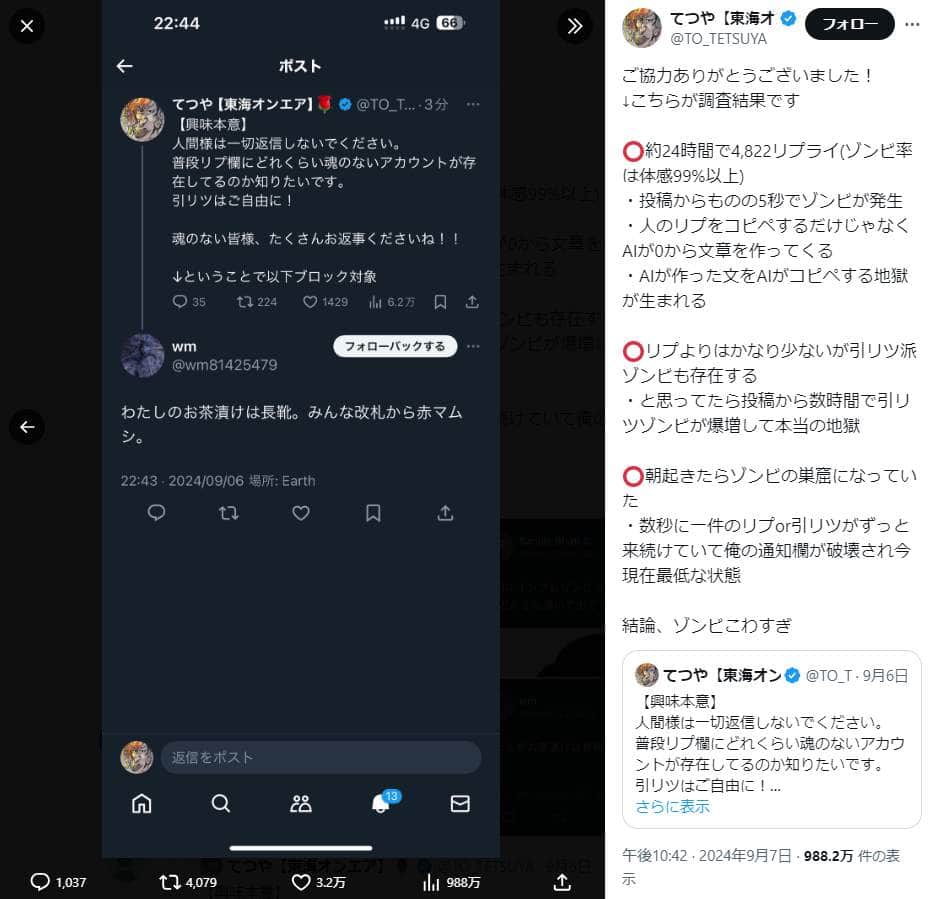Screen dimensions: 938x899
Task: Open the quoted 【興味本意】 post card
Action: tap(771, 738)
